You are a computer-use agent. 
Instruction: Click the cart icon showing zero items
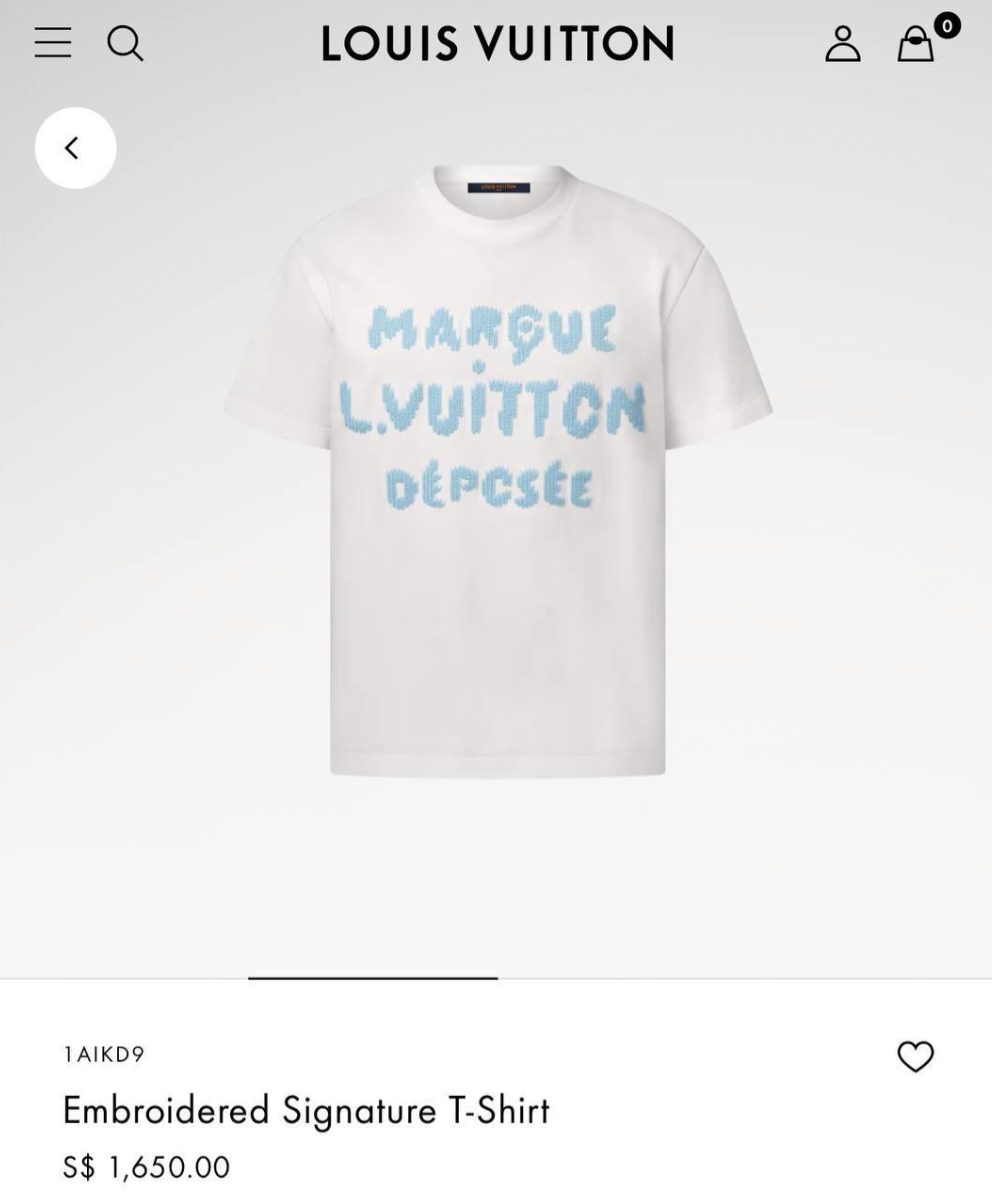[x=913, y=45]
